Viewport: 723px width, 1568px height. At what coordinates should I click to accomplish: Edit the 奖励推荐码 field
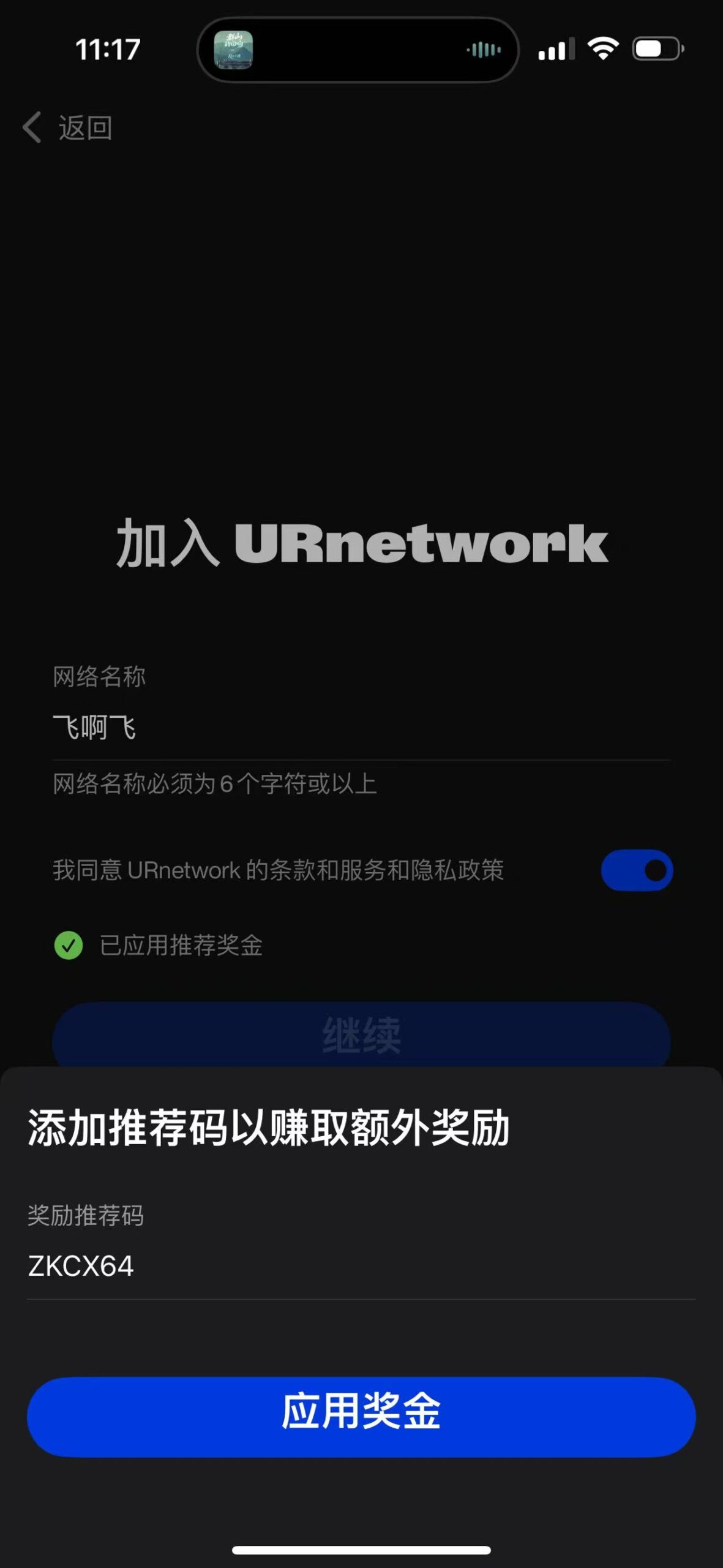[x=361, y=1266]
